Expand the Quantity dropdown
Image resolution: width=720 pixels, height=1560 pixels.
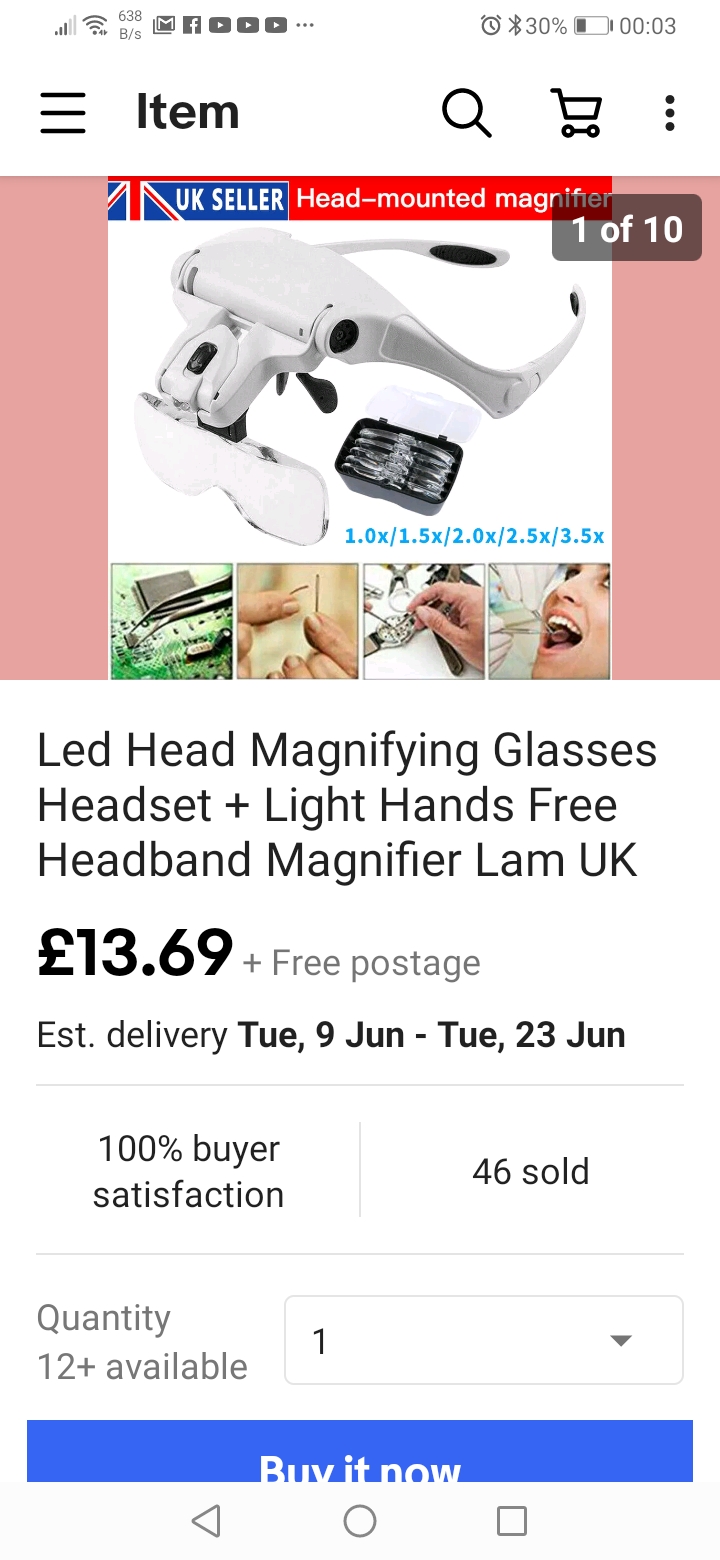click(x=484, y=1340)
